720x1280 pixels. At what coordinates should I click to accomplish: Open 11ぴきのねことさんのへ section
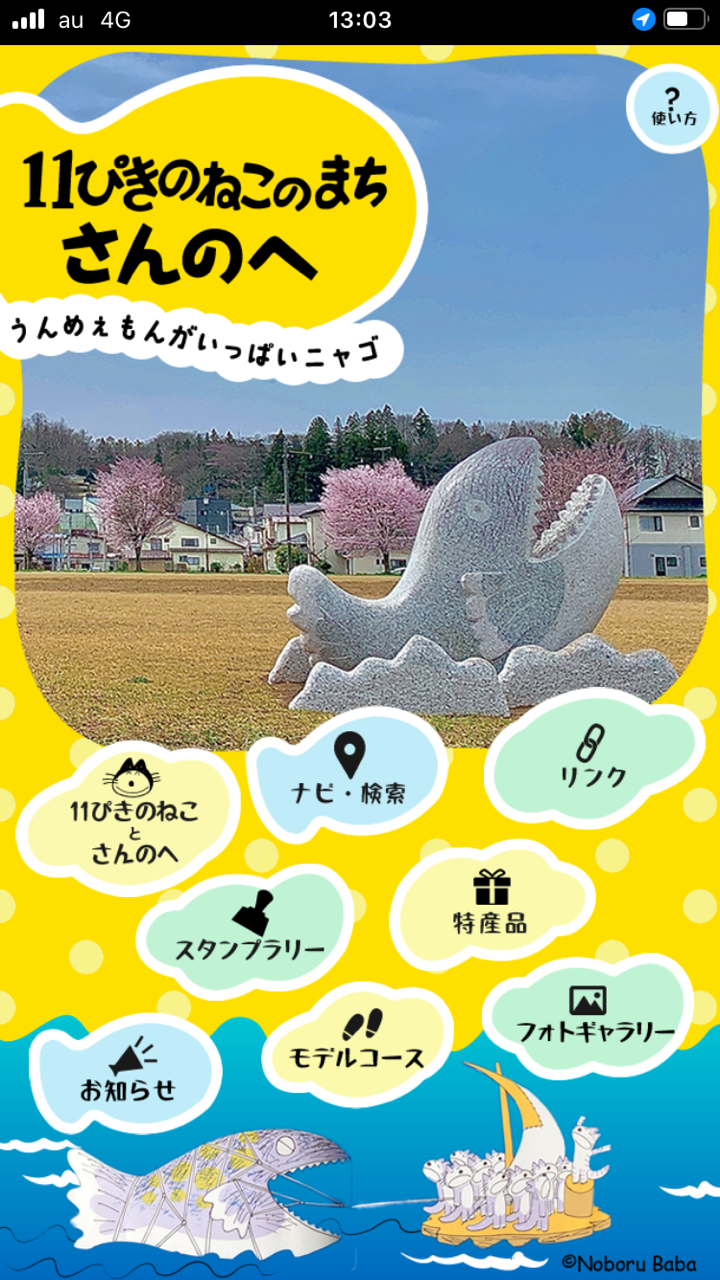coord(131,820)
